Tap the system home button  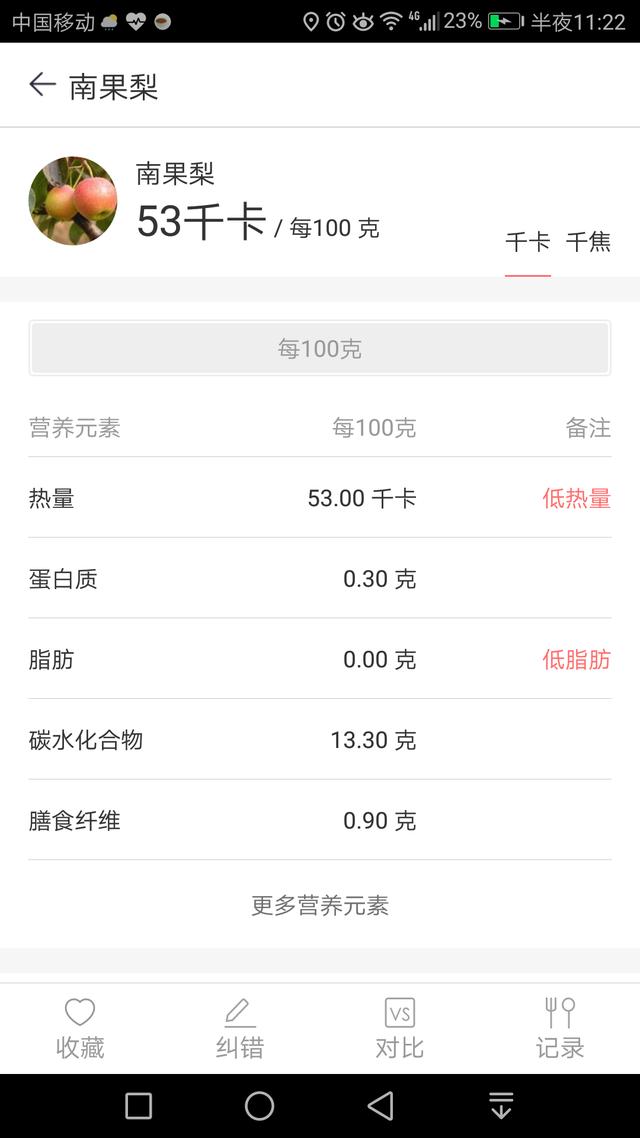coord(260,1105)
